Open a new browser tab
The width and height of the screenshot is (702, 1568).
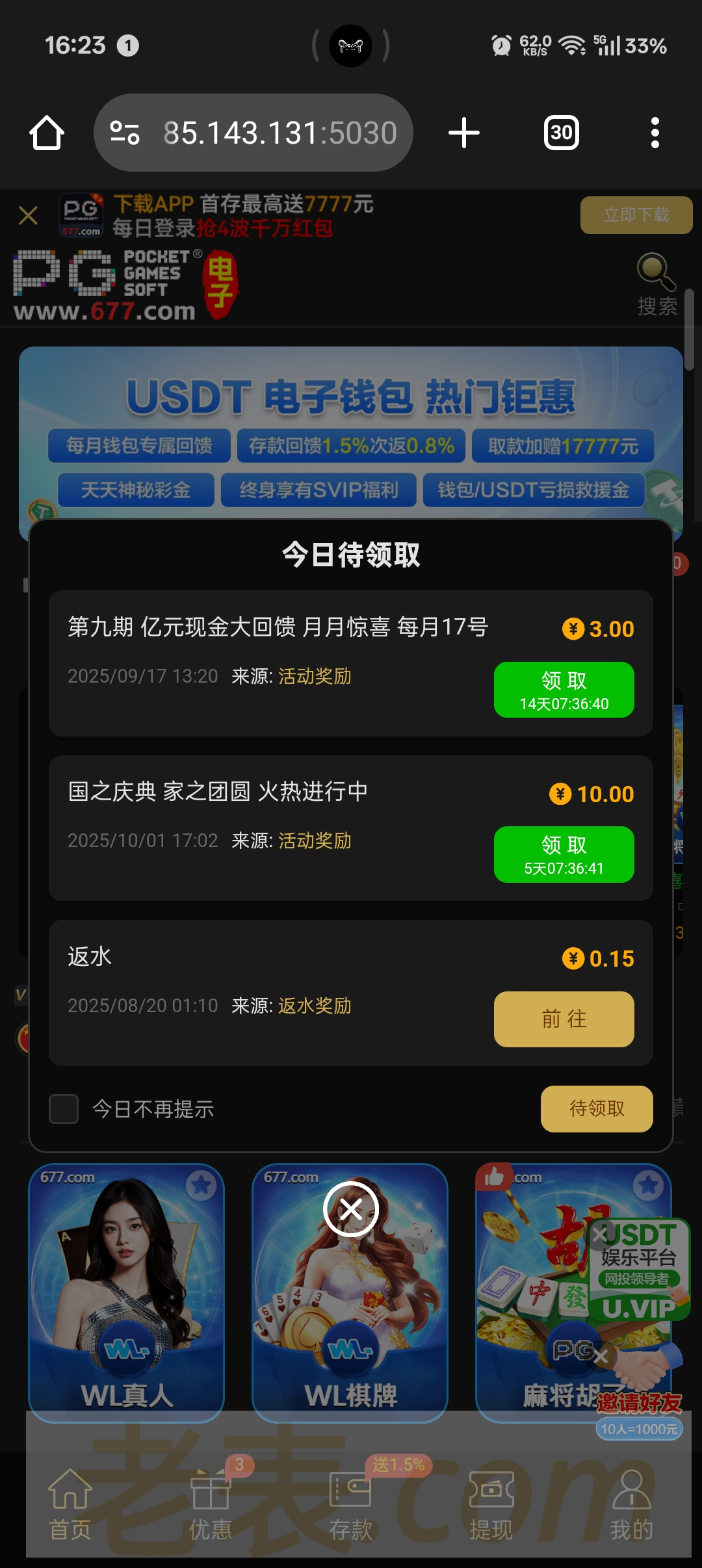click(464, 133)
